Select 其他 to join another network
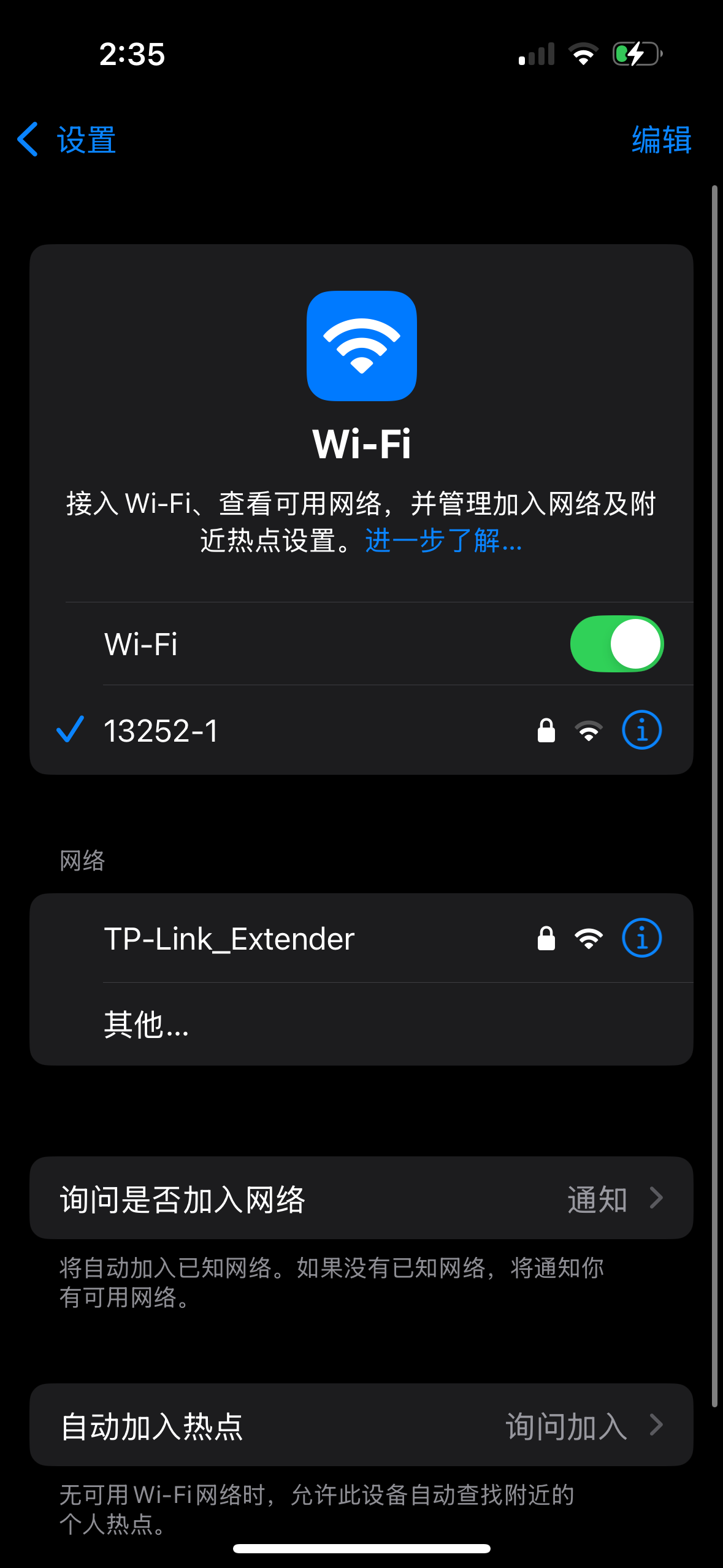This screenshot has width=723, height=1568. (x=147, y=1024)
